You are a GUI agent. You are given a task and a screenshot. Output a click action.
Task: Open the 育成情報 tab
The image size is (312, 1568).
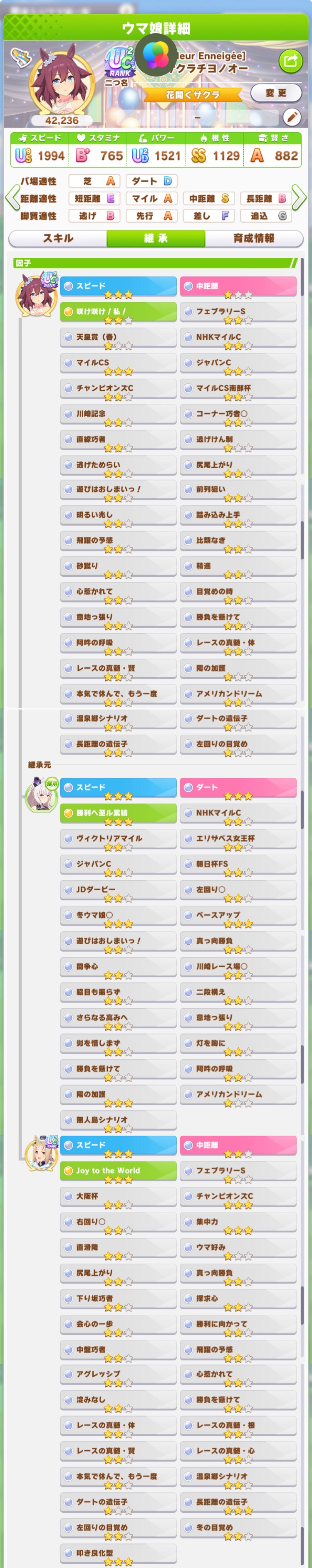click(x=253, y=238)
